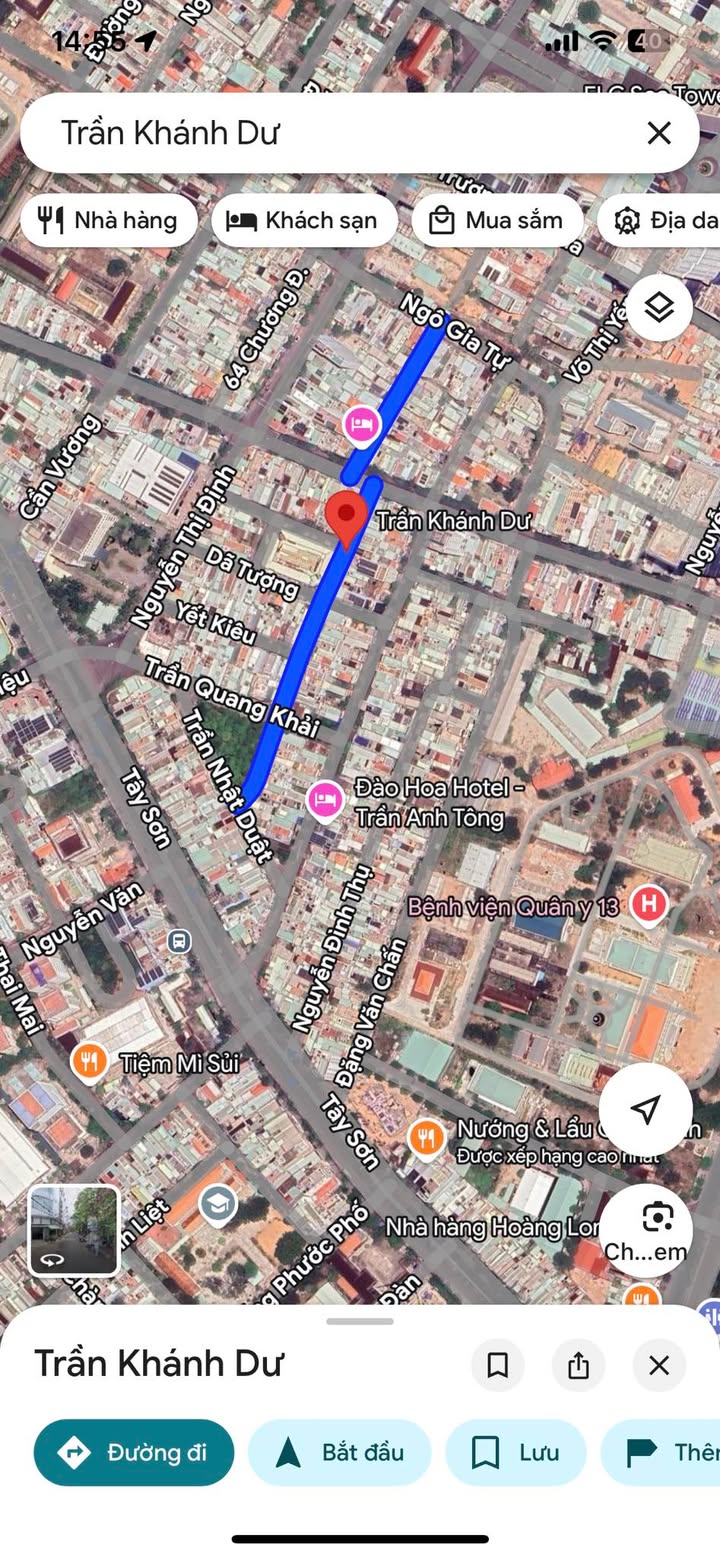Show Mua sắm places nearby
The width and height of the screenshot is (720, 1557).
coord(497,220)
